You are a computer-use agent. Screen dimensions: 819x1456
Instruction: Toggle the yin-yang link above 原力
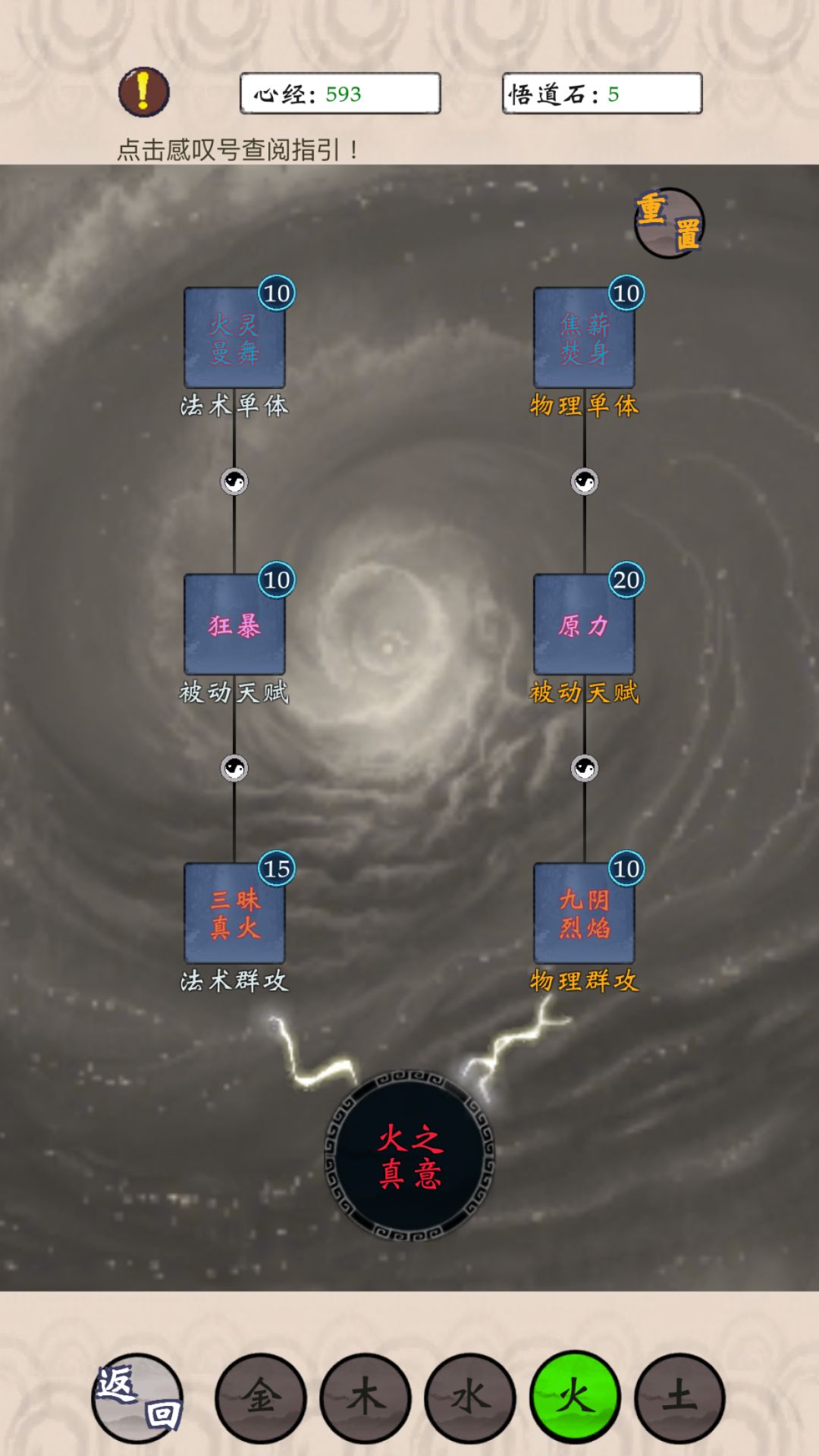(x=584, y=479)
